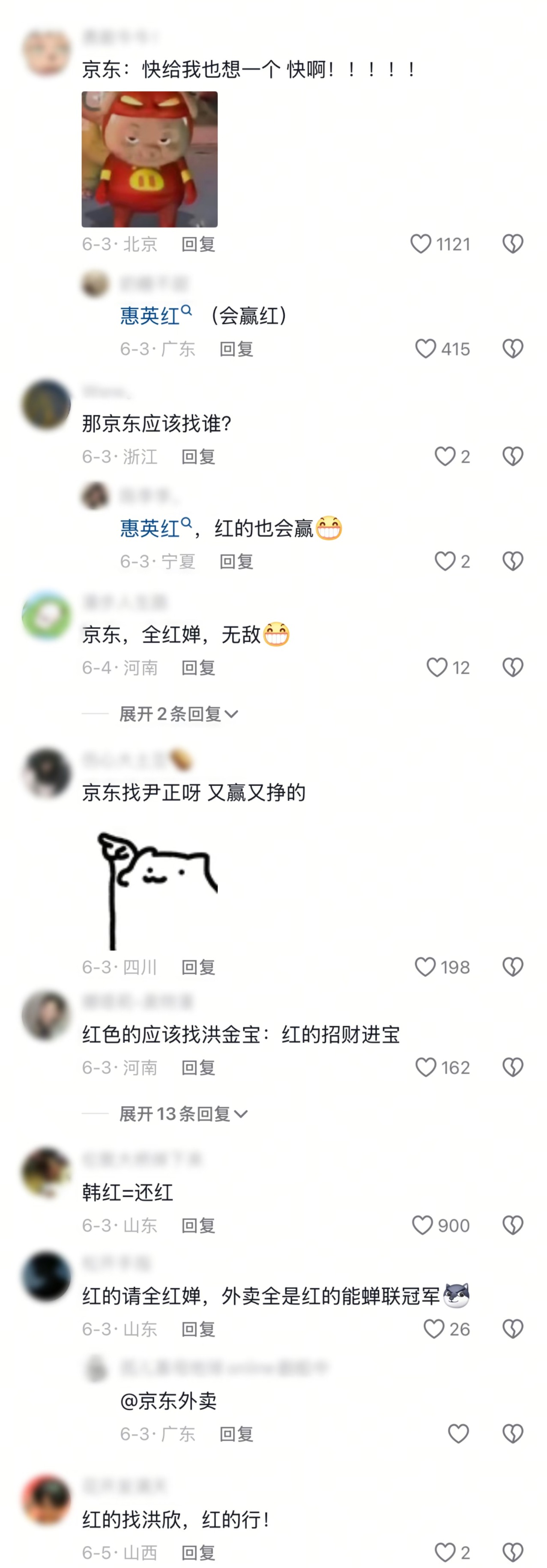The height and width of the screenshot is (1568, 547).
Task: Open the @京东外卖 mention
Action: pos(168,1400)
